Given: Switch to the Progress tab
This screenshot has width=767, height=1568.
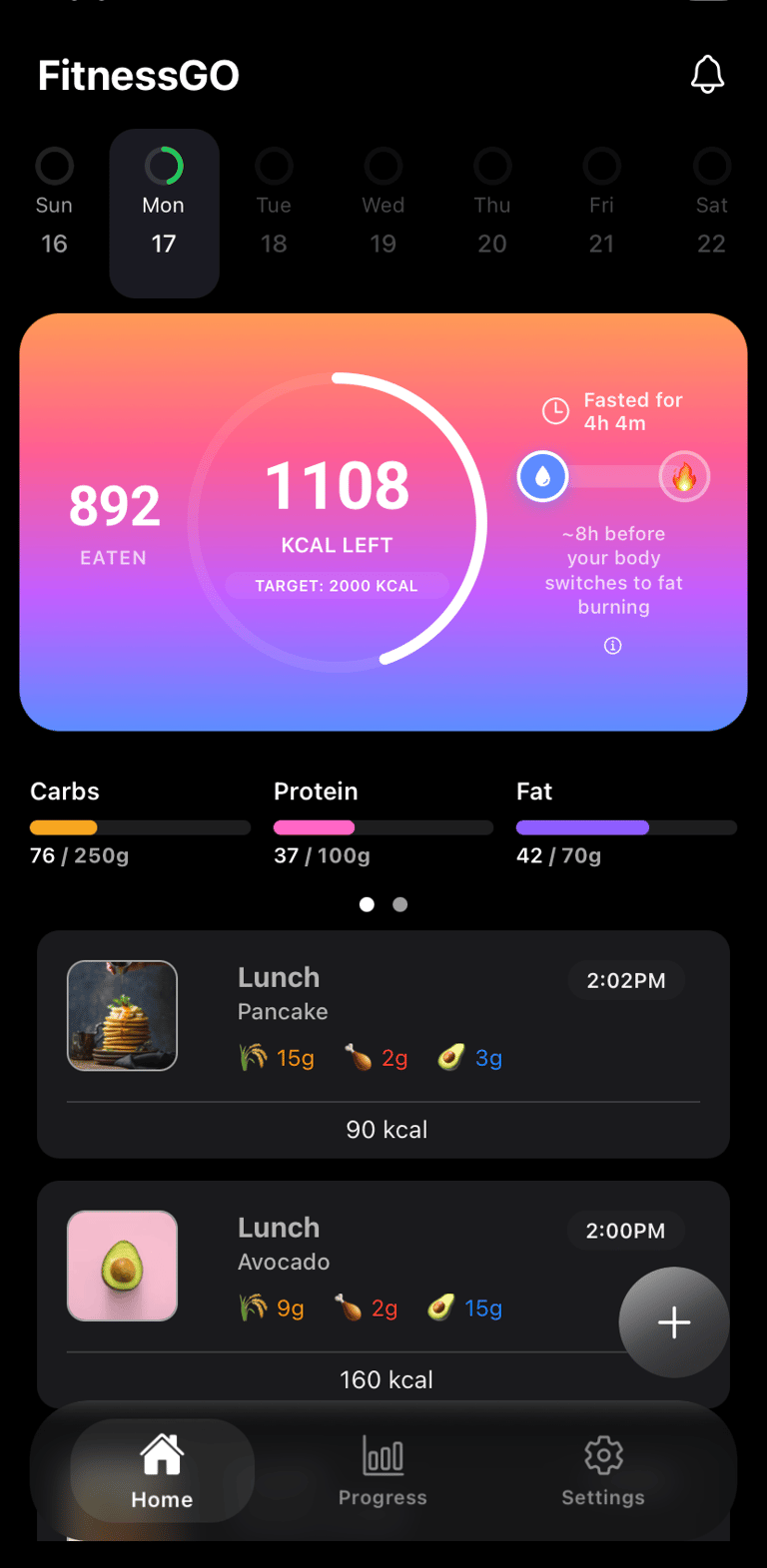Looking at the screenshot, I should pos(383,1471).
